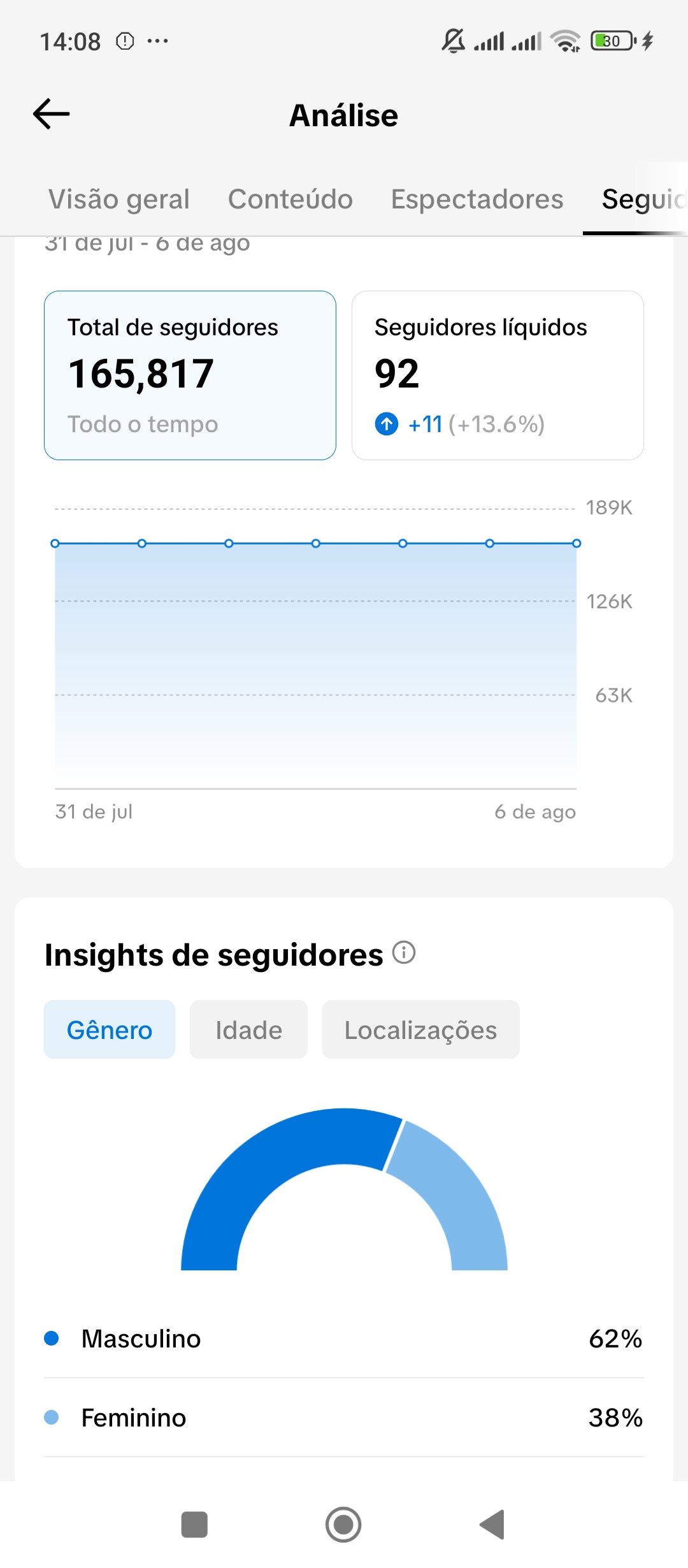Switch to the Espectadores tab
Image resolution: width=688 pixels, height=1568 pixels.
(x=477, y=199)
